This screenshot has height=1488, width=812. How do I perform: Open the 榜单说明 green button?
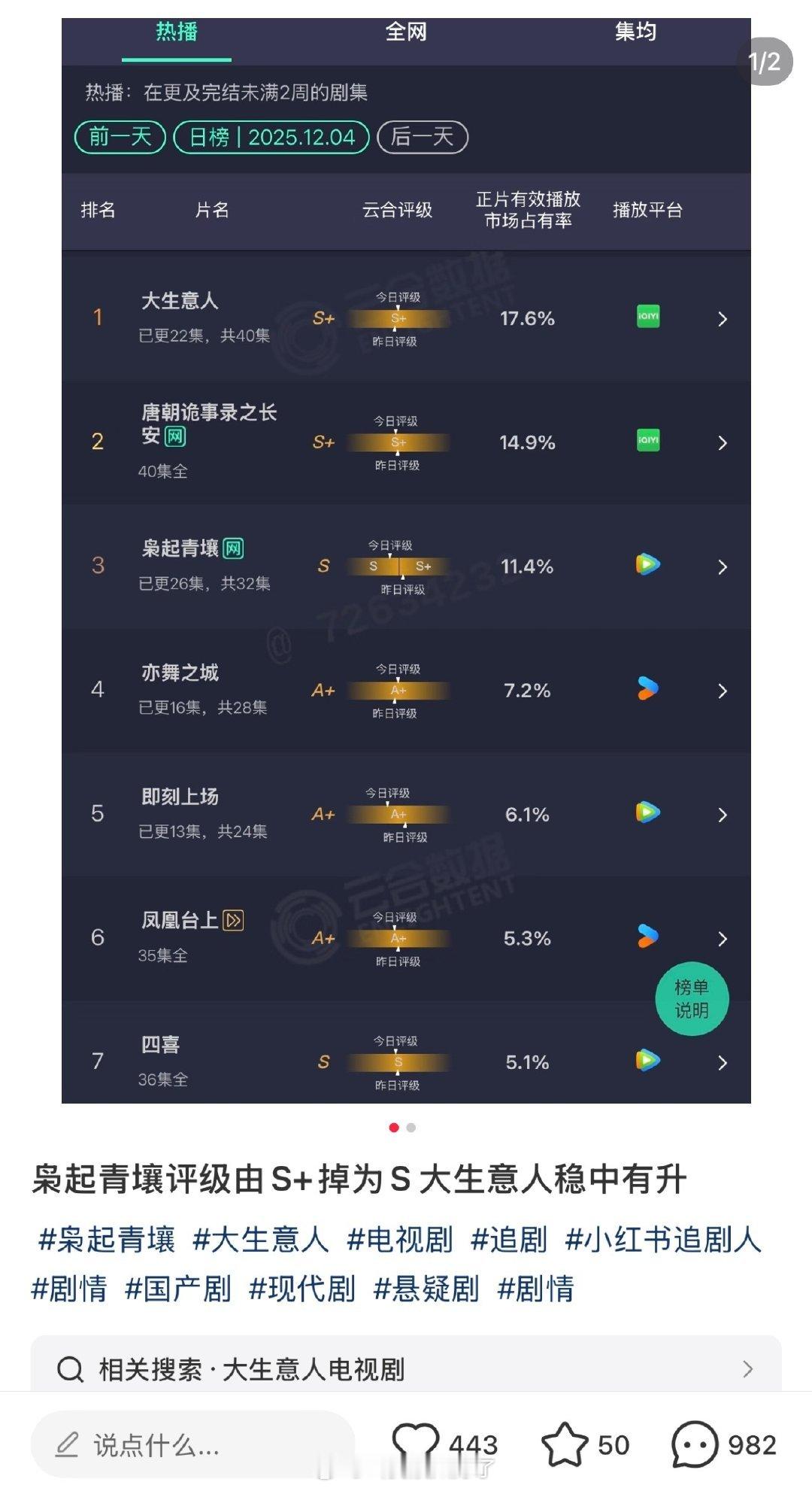692,998
